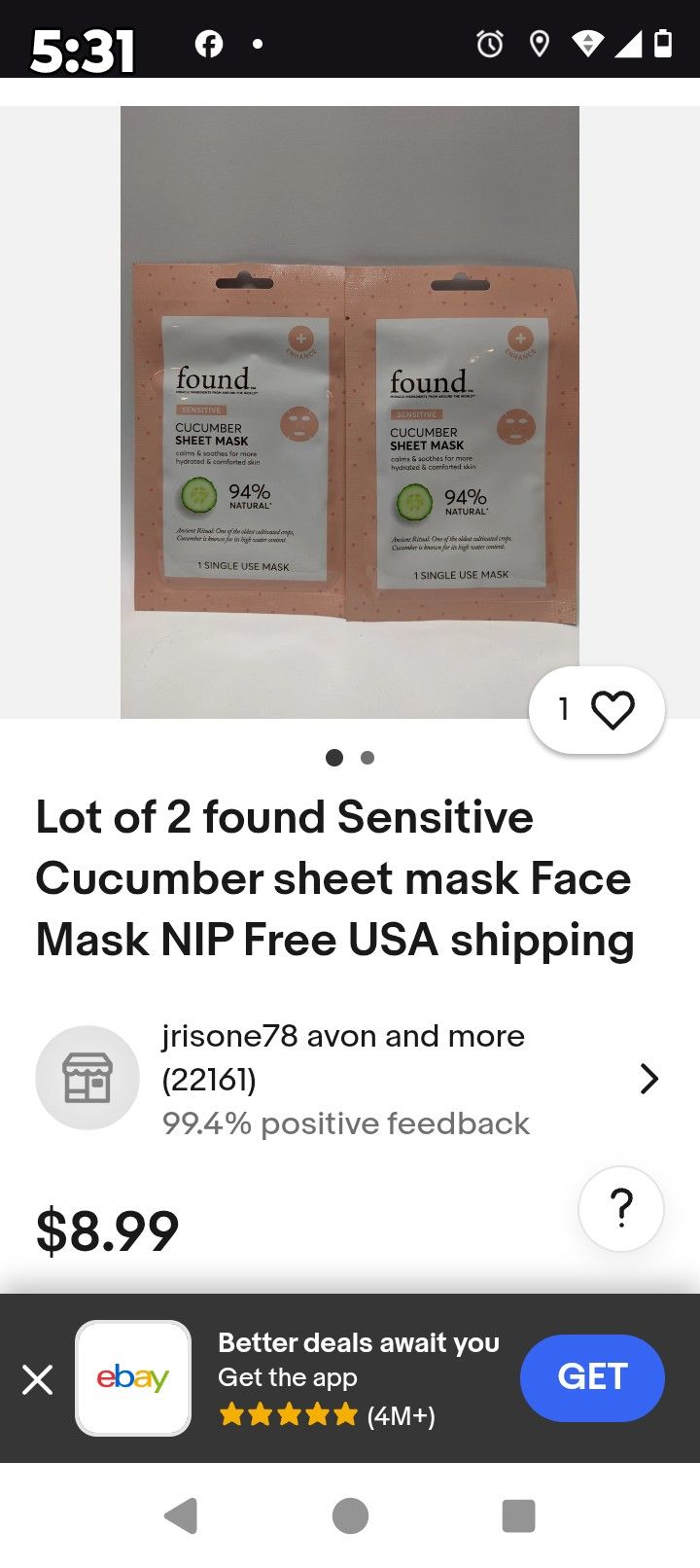The width and height of the screenshot is (700, 1568).
Task: Jump to the second photo indicator dot
Action: coord(367,758)
